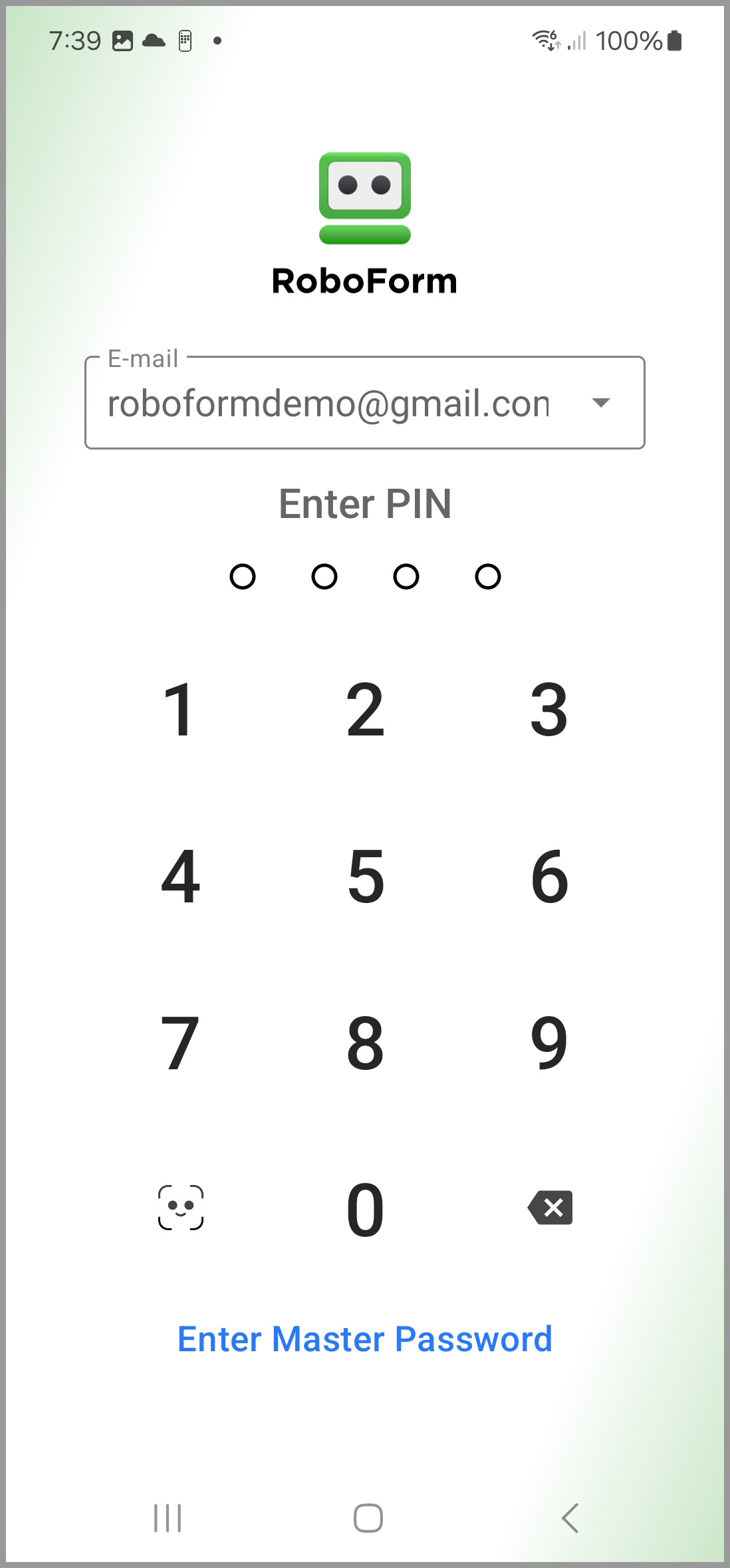Enter digit 5 on the PIN pad
The image size is (730, 1568).
(x=365, y=876)
